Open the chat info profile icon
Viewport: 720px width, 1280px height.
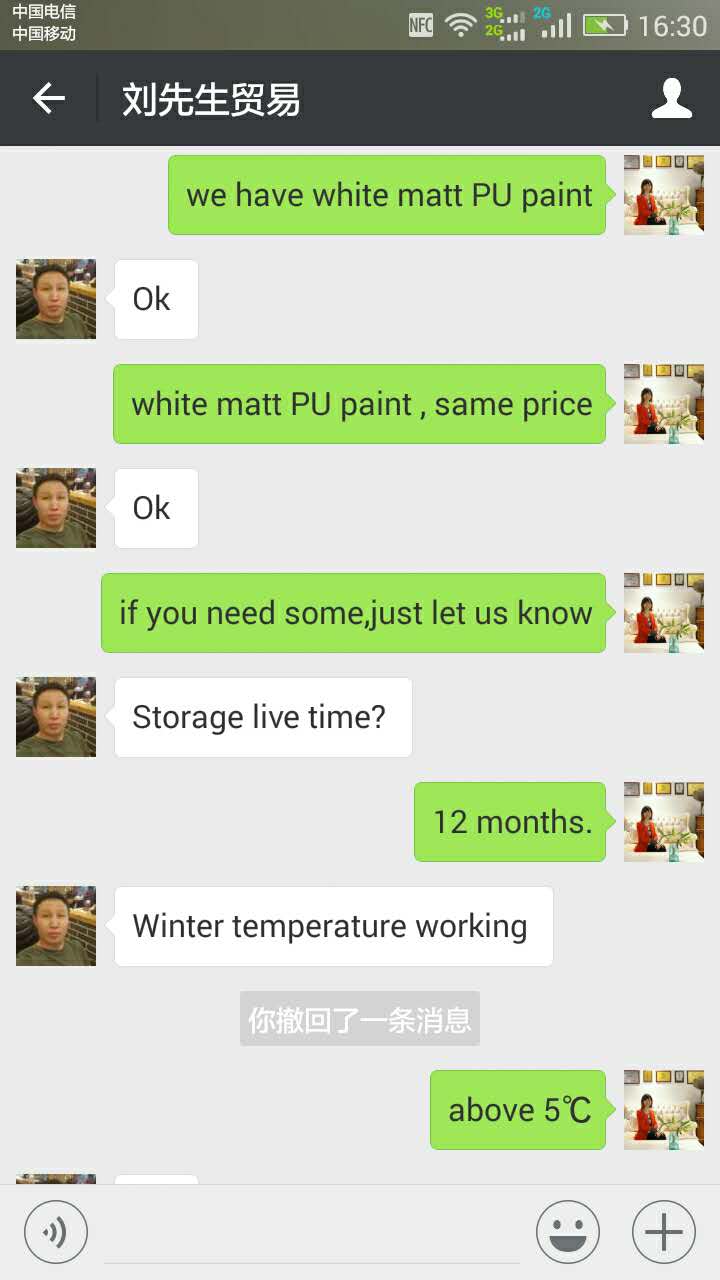671,99
